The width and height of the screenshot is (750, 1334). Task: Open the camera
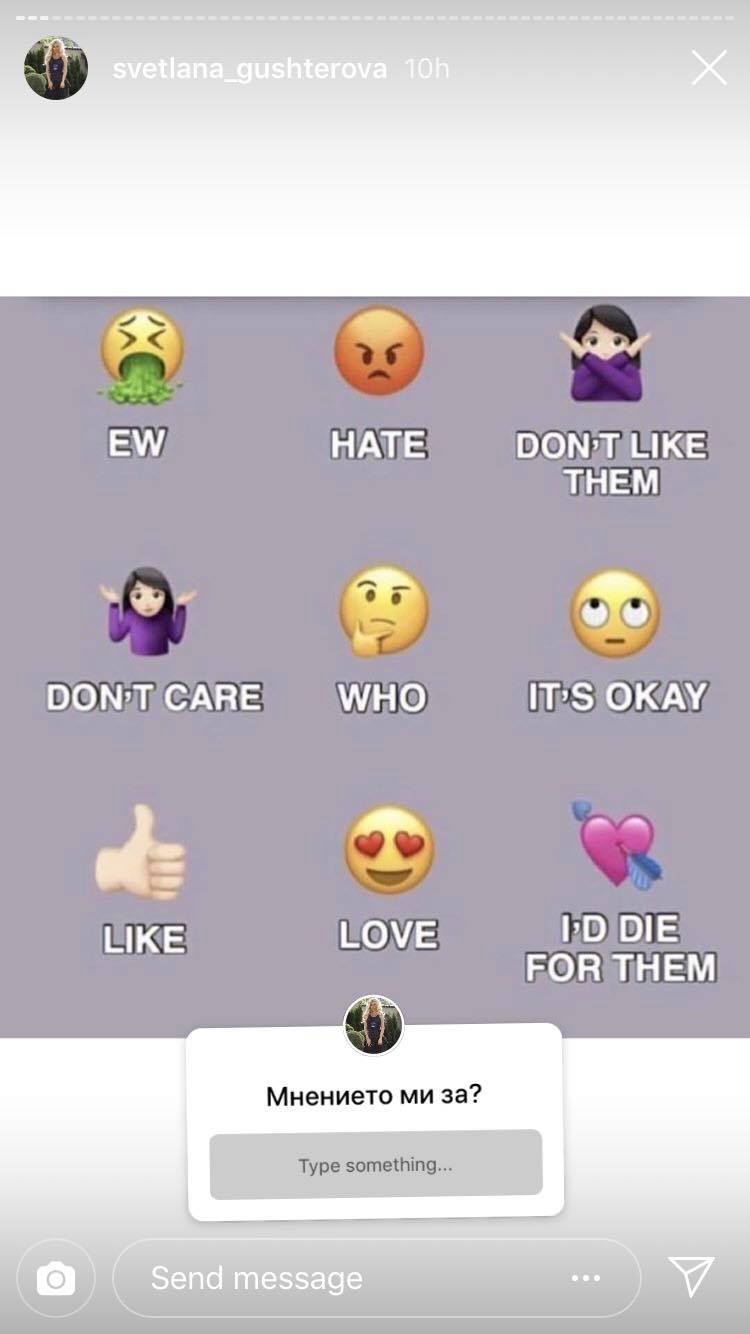coord(56,1278)
